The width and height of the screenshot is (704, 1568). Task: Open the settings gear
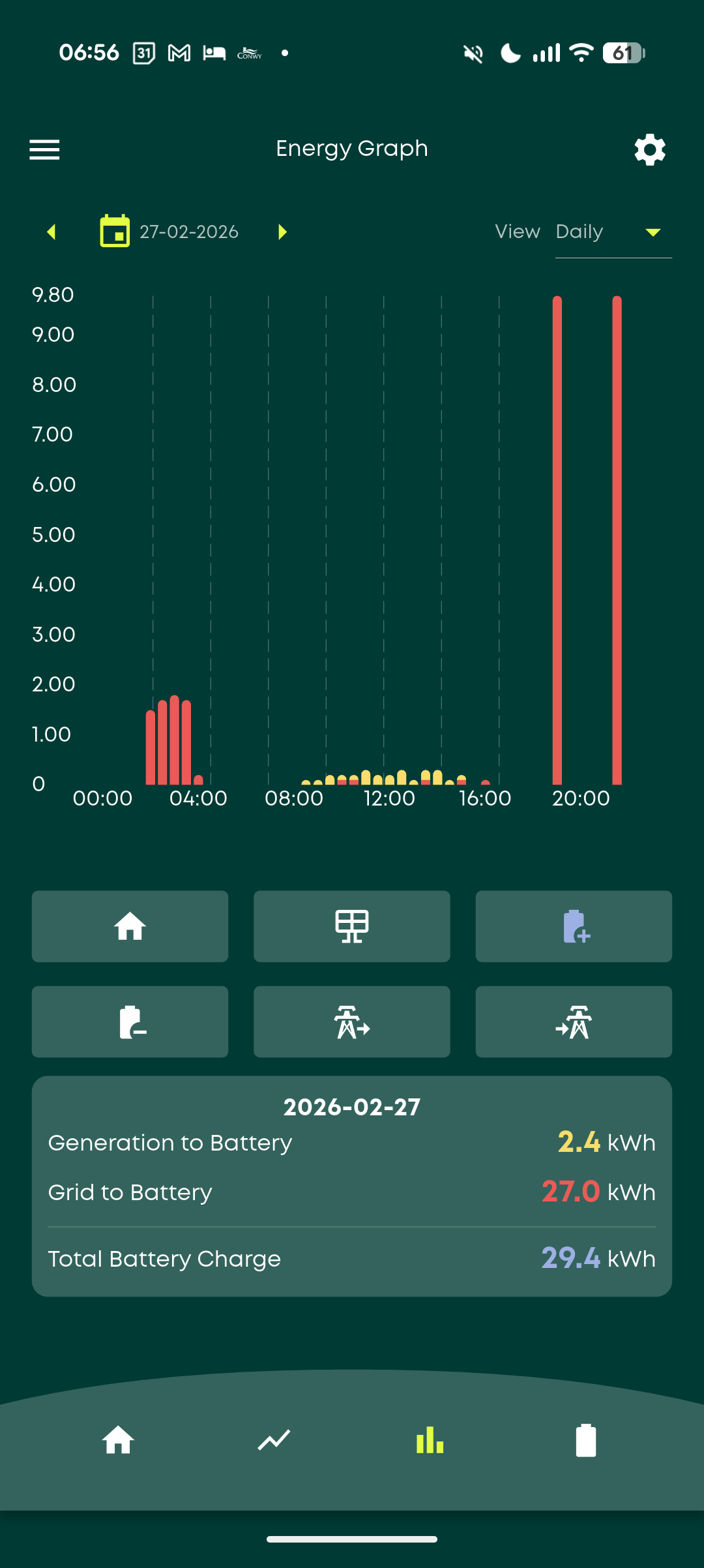point(650,149)
